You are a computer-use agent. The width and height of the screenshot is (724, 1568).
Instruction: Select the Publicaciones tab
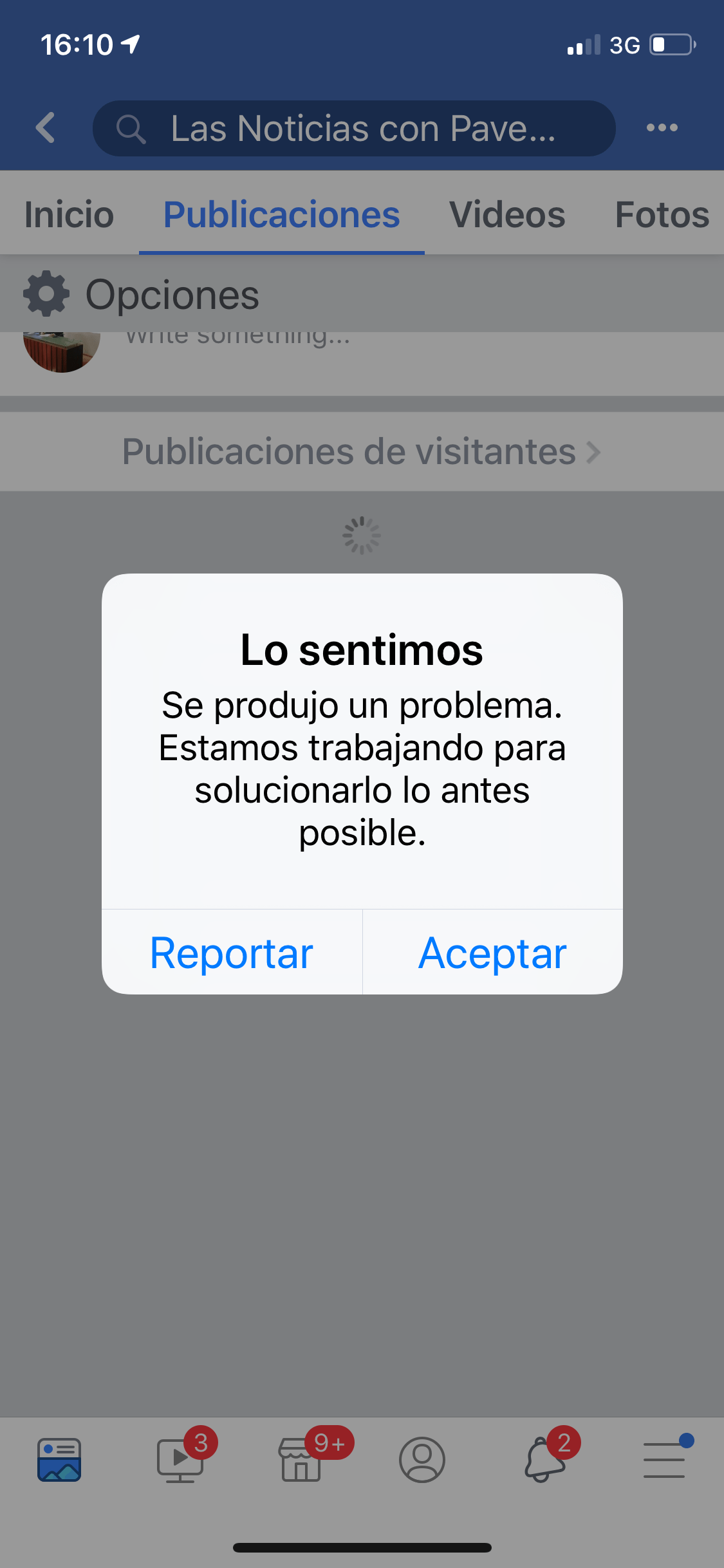click(x=281, y=214)
